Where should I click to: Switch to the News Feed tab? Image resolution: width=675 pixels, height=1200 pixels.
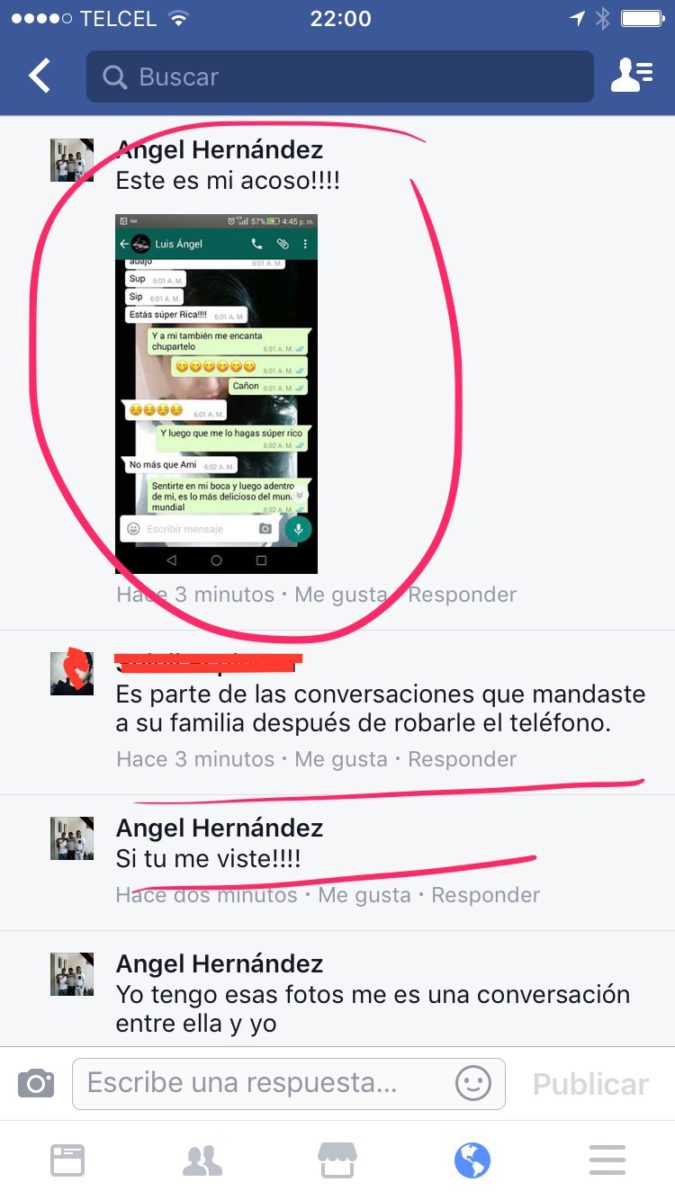pos(68,1160)
